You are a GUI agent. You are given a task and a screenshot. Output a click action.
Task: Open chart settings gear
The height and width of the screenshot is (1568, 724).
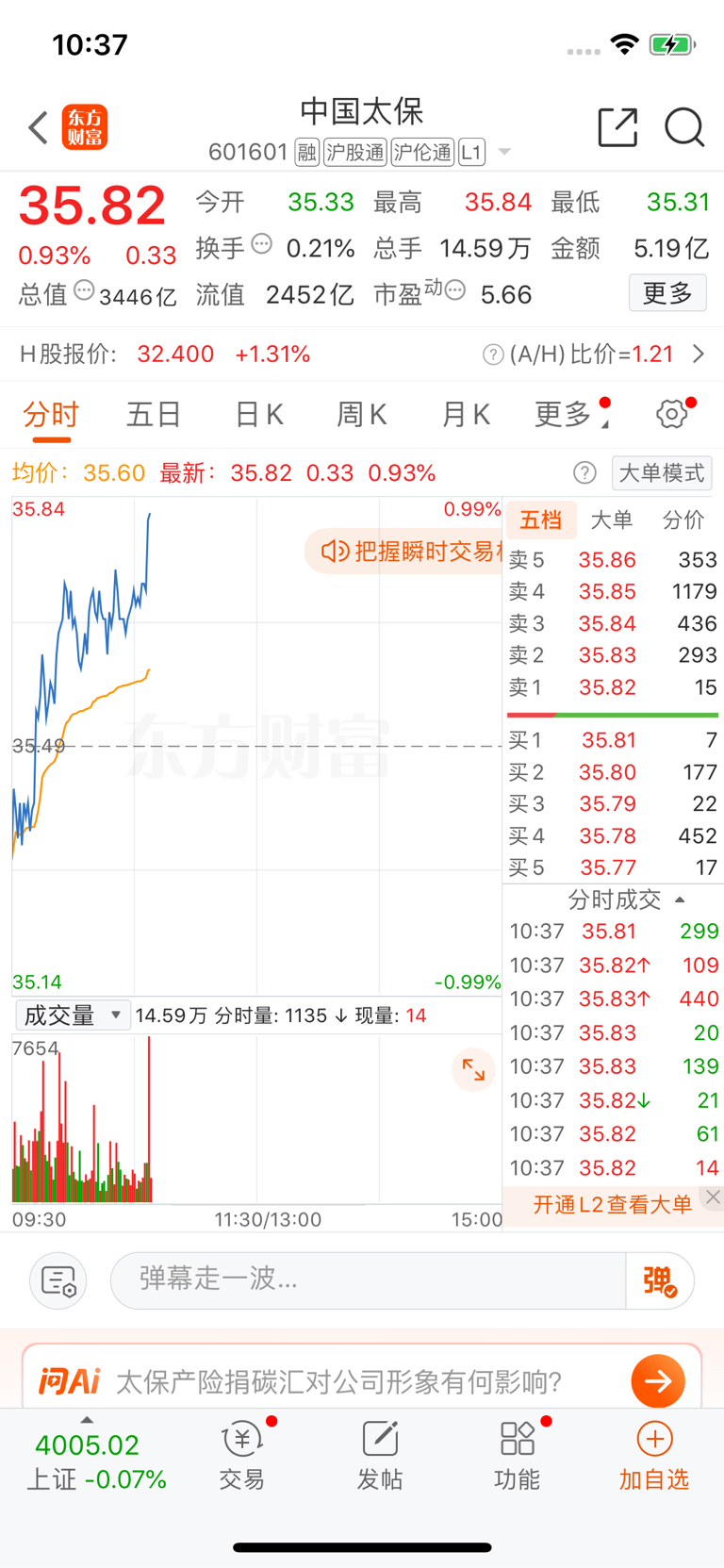671,415
